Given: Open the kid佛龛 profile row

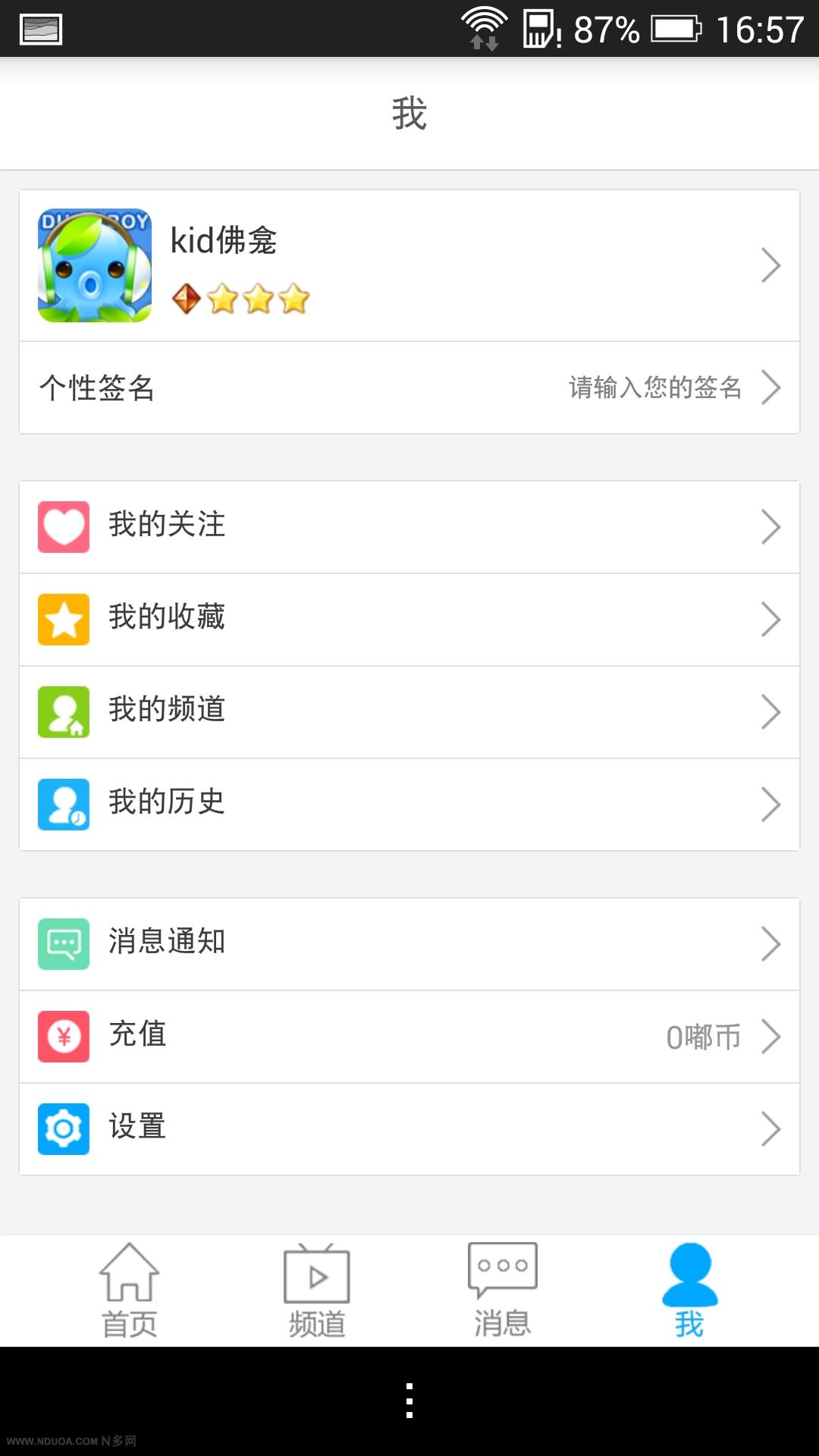Looking at the screenshot, I should [409, 265].
